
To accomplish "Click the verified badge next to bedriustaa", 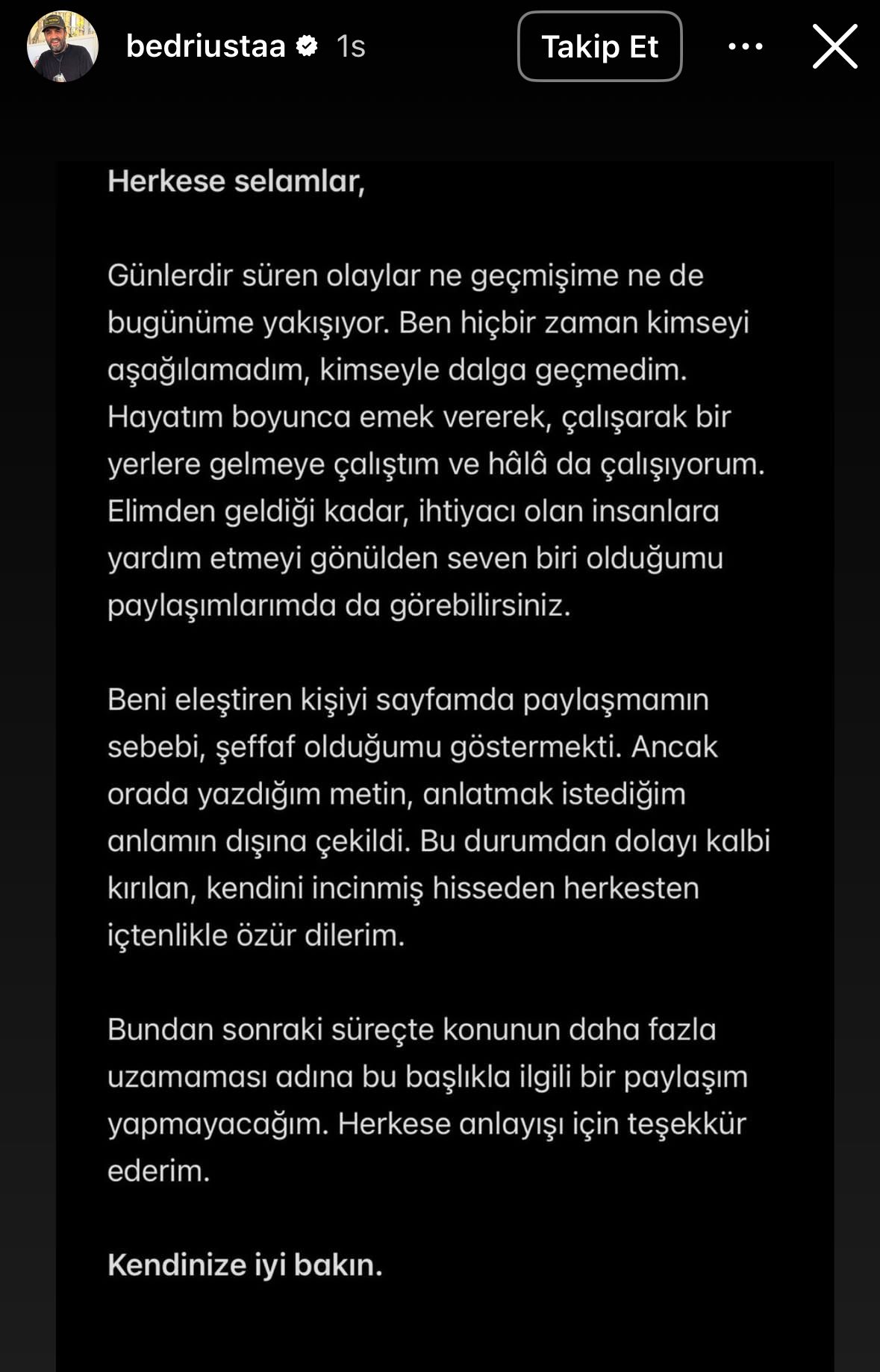I will (x=308, y=47).
